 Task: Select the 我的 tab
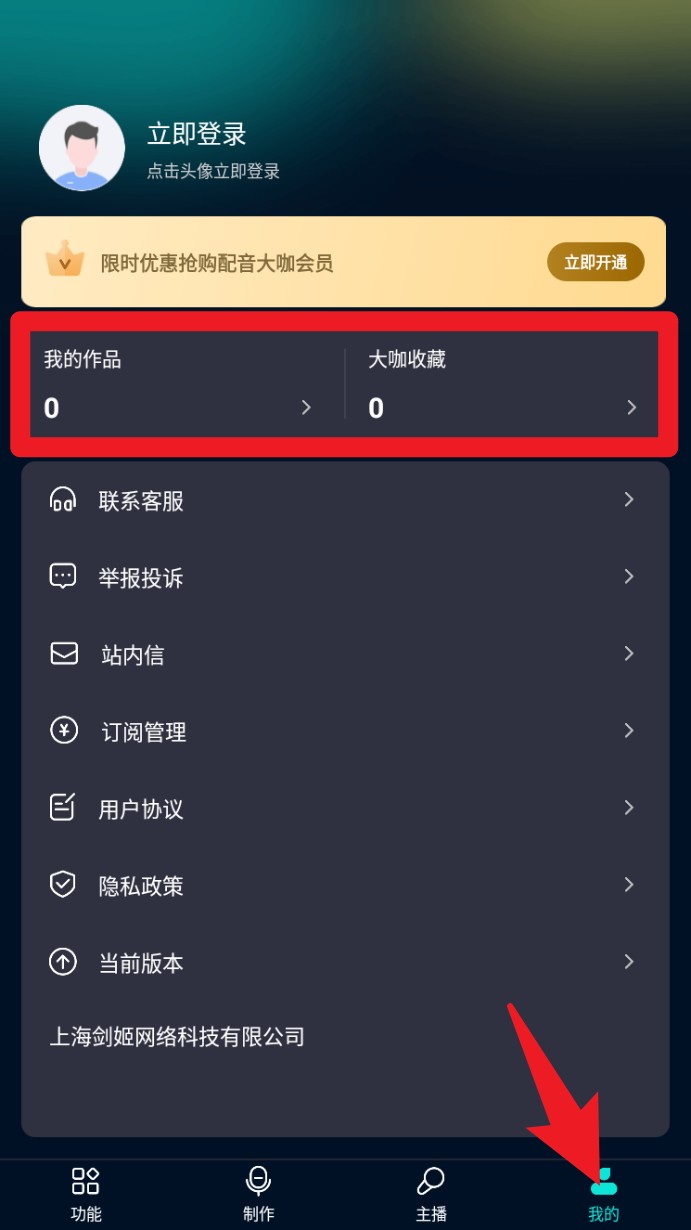tap(604, 1194)
